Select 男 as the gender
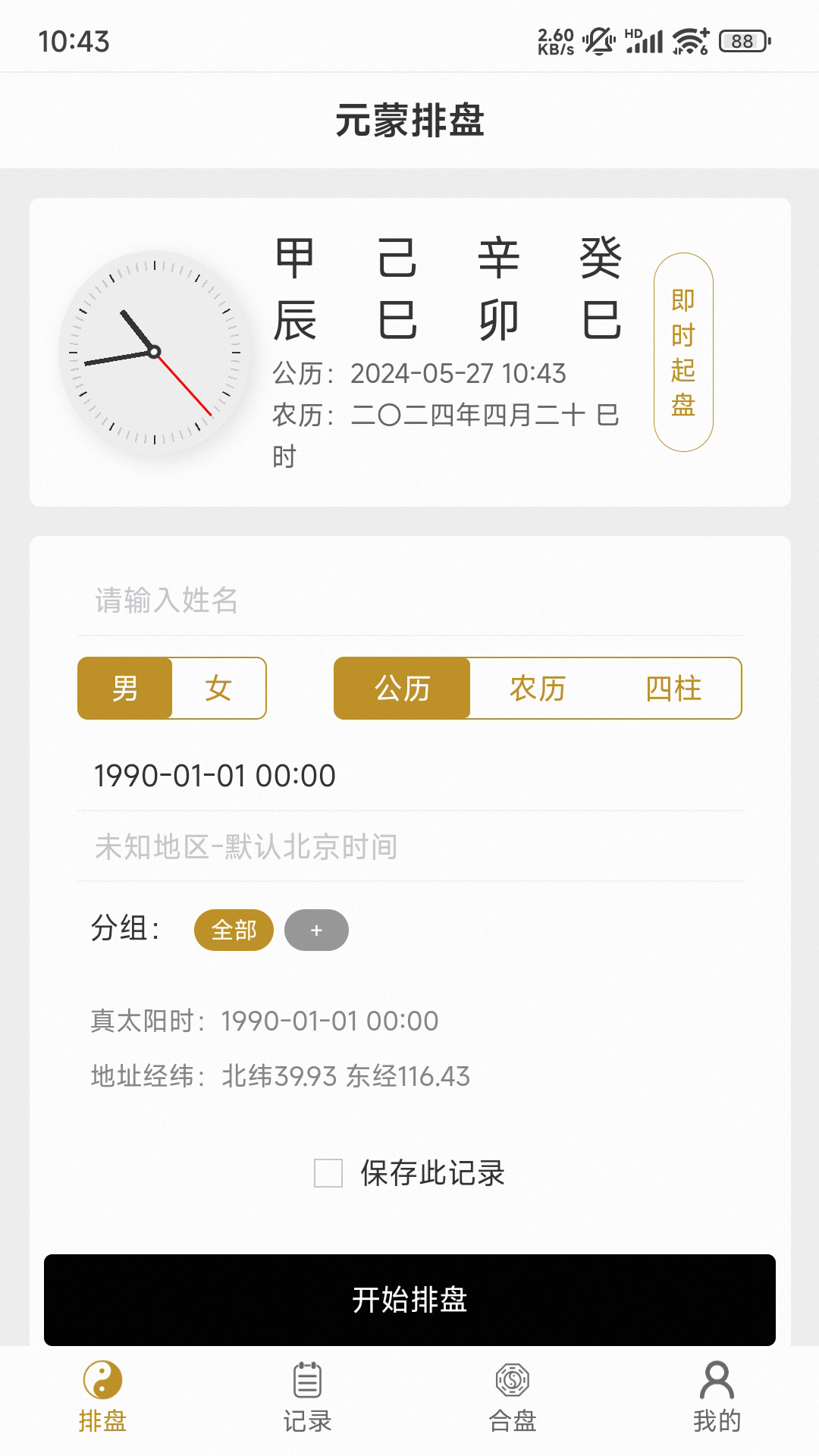Screen dimensions: 819x1456 pos(126,689)
